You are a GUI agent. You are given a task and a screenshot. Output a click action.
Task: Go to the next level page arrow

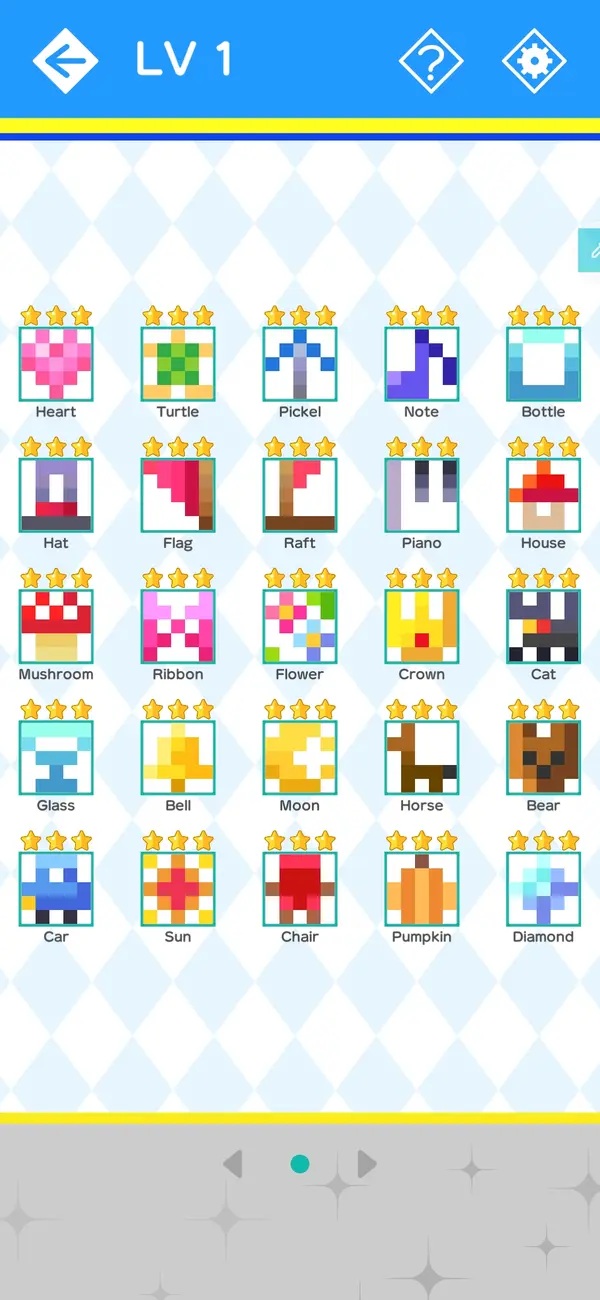tap(367, 1164)
